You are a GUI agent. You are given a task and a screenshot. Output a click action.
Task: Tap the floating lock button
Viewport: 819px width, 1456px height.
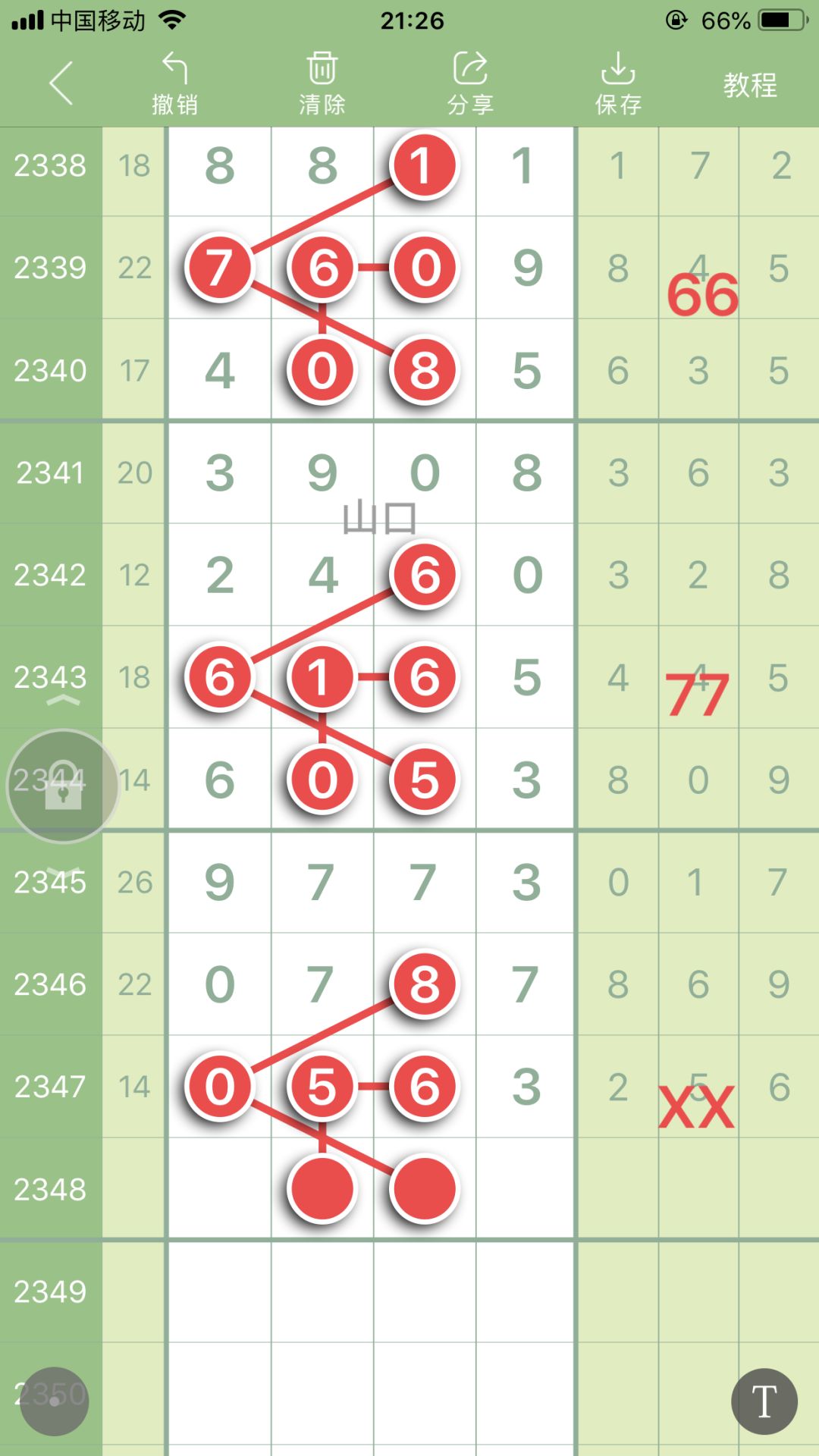tap(63, 786)
